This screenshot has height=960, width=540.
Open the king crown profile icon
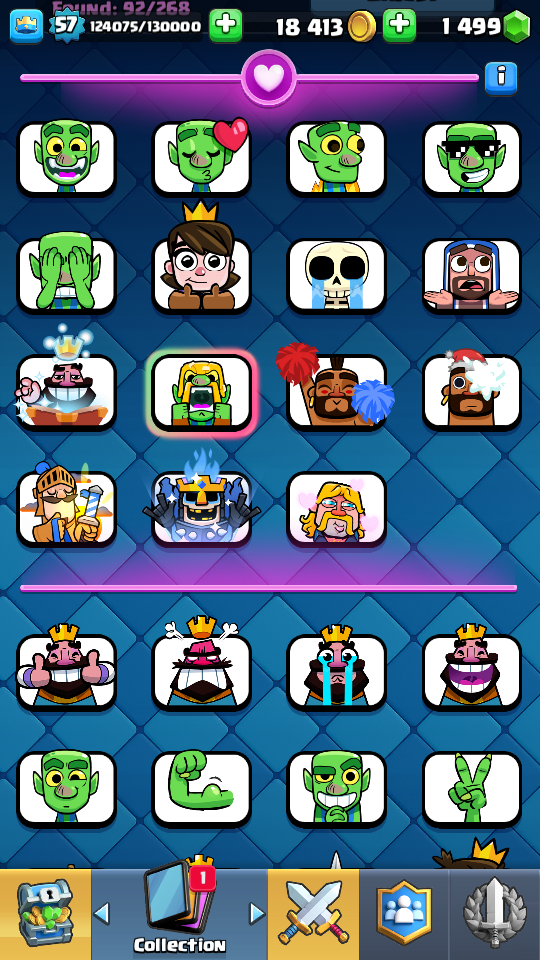(26, 26)
